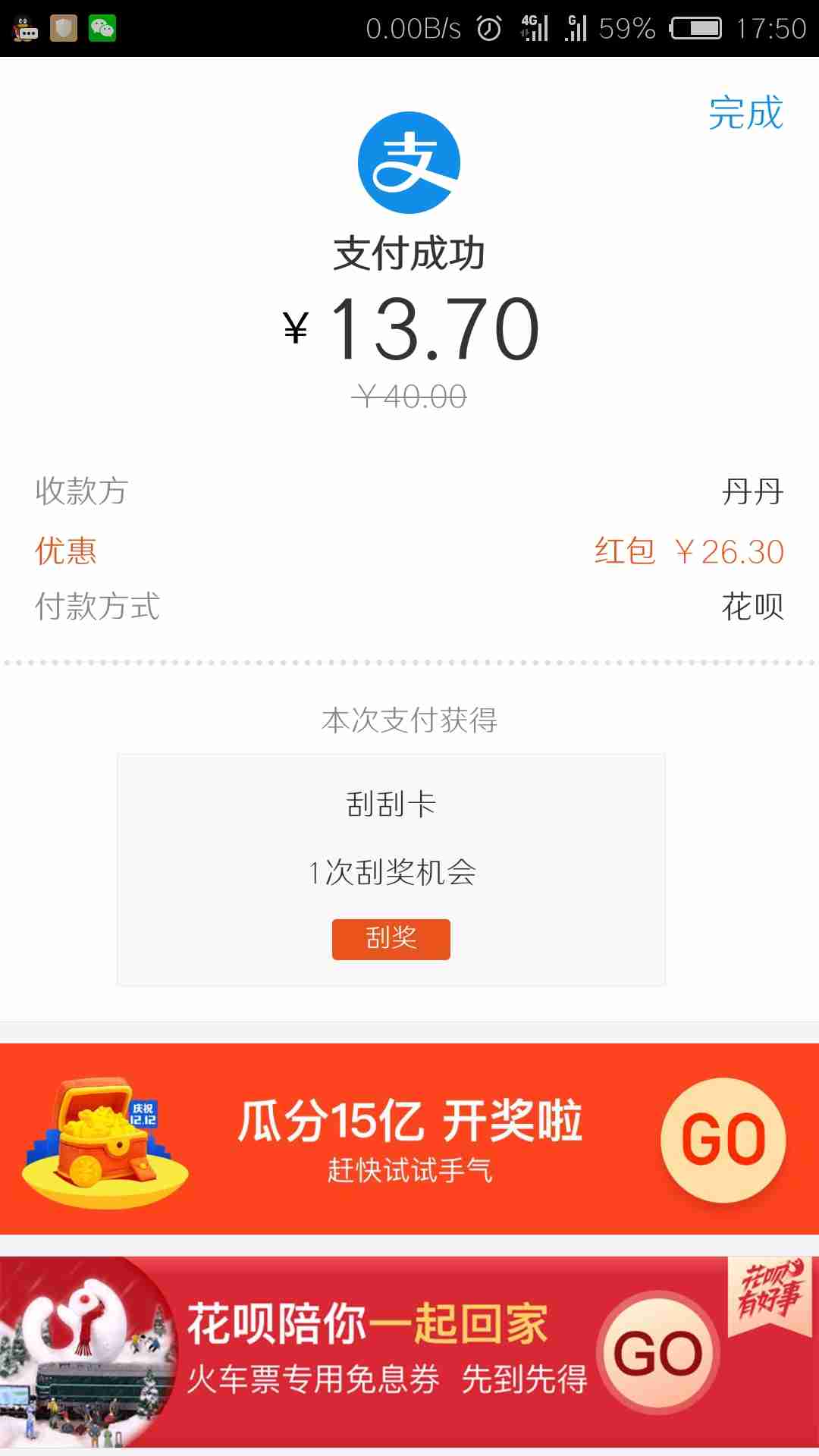Open the 花呗陪你一起回家 banner
Image resolution: width=819 pixels, height=1456 pixels.
click(409, 1351)
